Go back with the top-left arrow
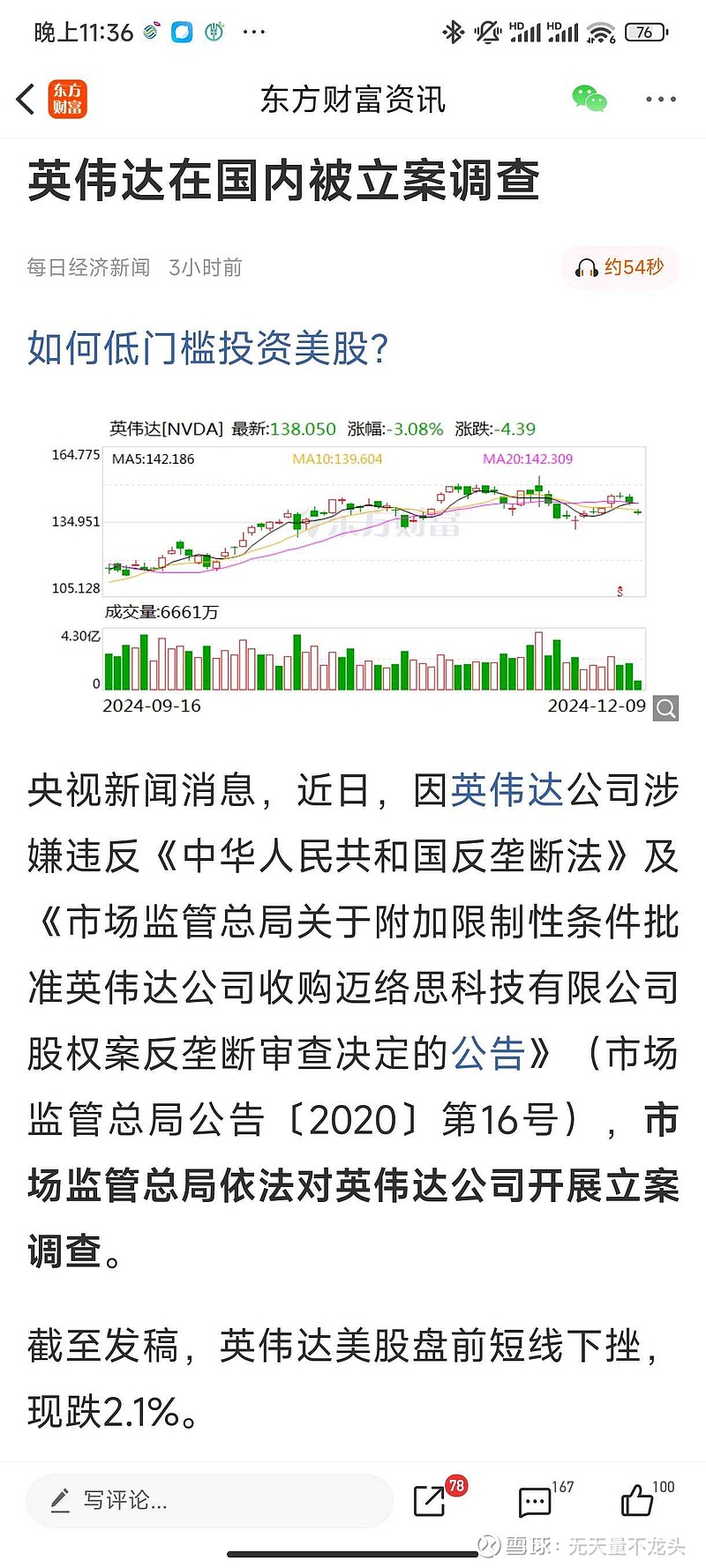This screenshot has width=706, height=1568. point(26,99)
